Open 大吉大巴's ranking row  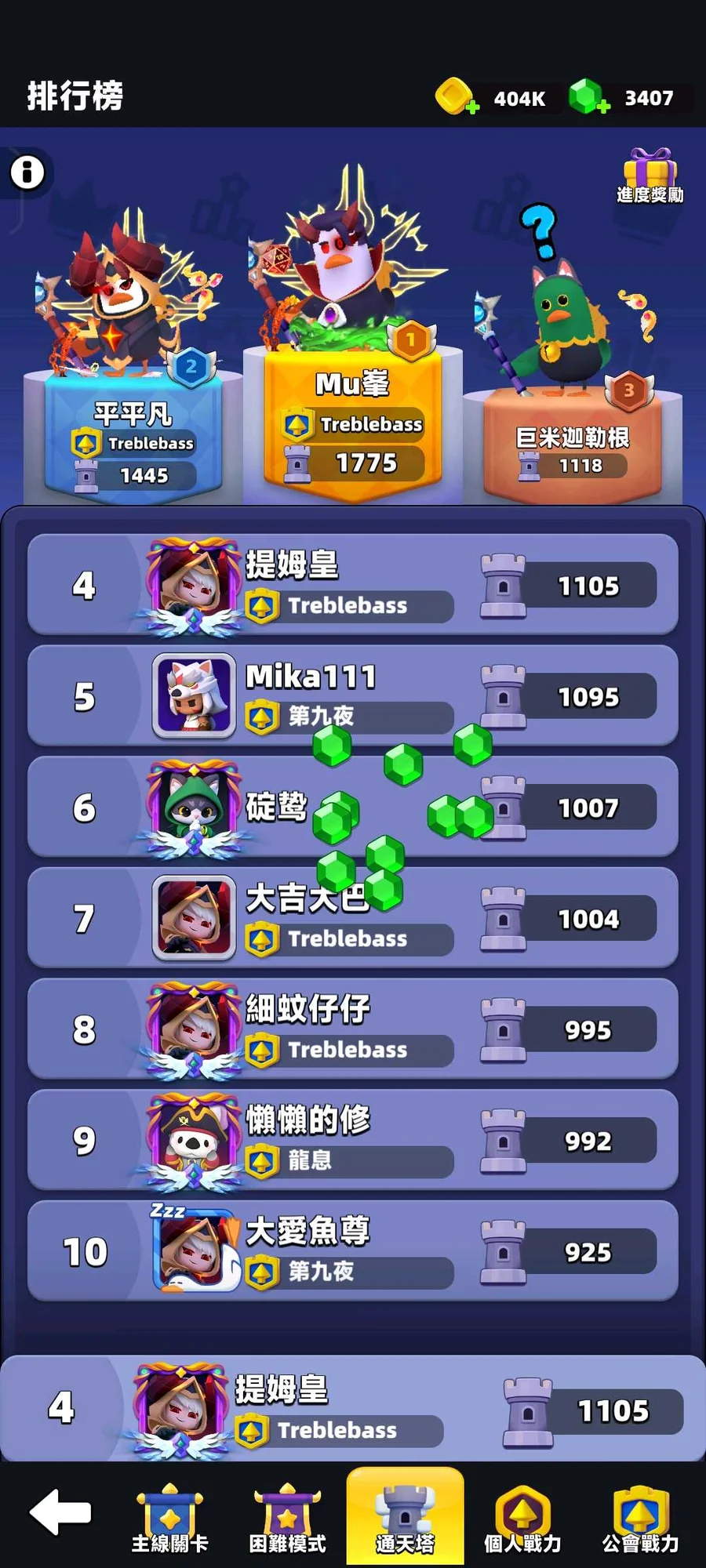[x=353, y=918]
